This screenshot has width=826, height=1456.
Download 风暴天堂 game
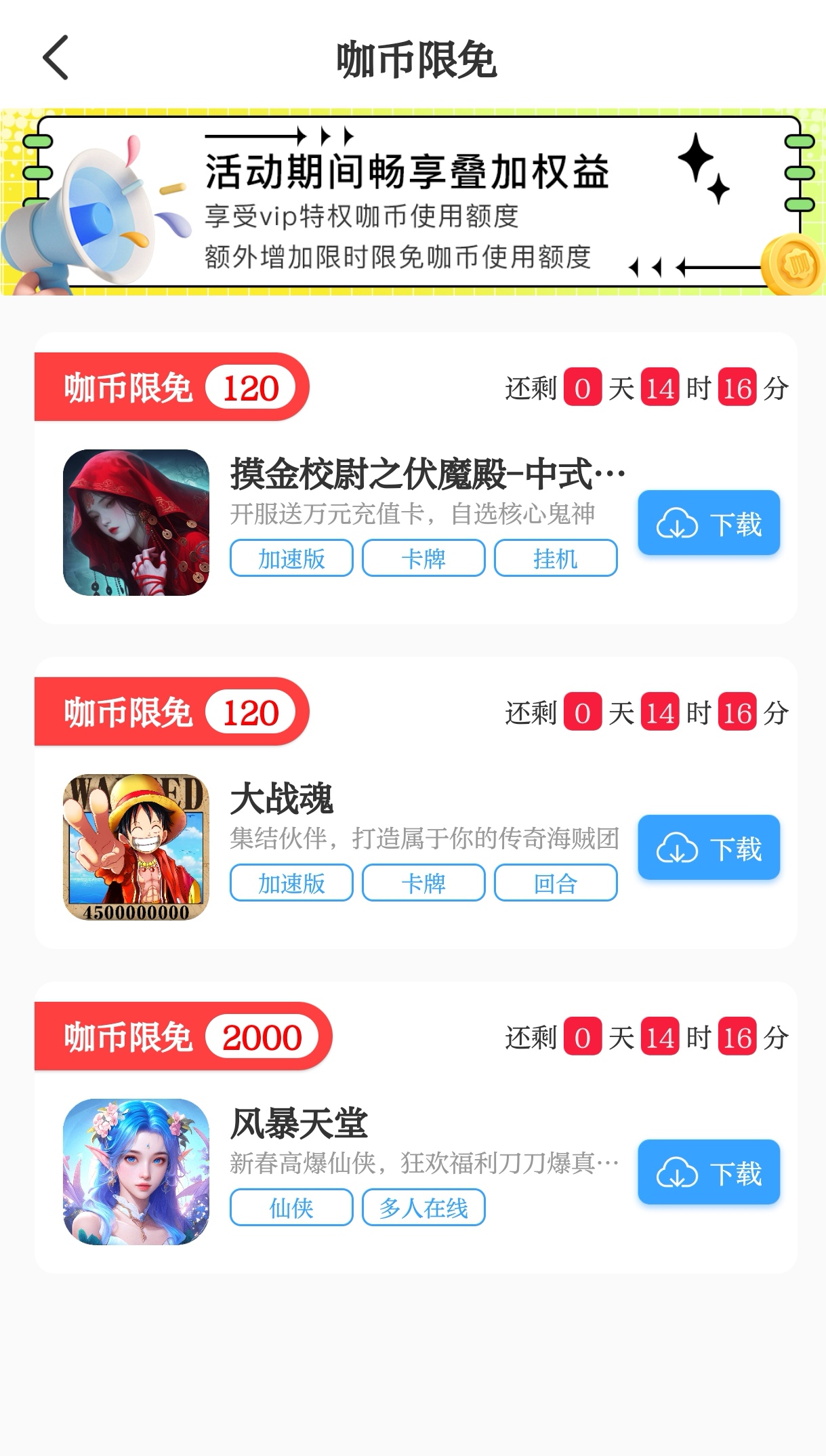click(x=708, y=1173)
